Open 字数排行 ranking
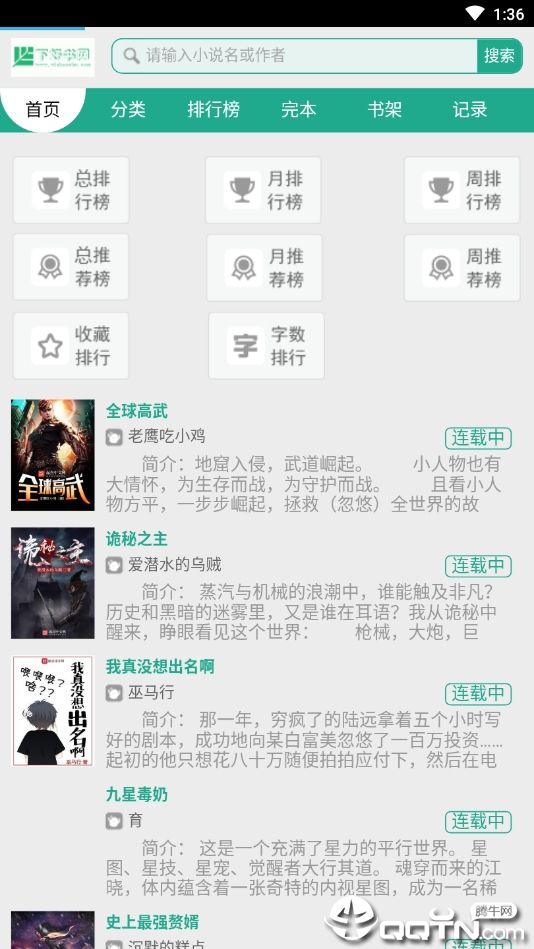534x949 pixels. [x=266, y=346]
